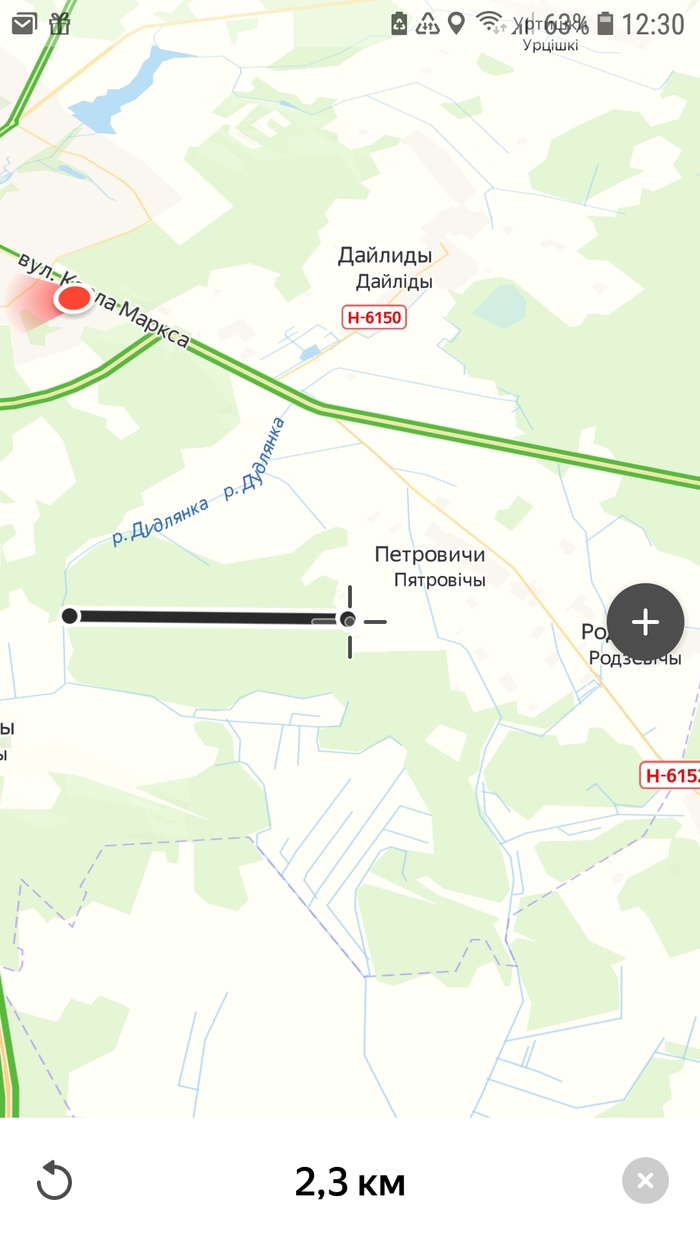This screenshot has height=1244, width=700.
Task: Add a new ruler point with plus button
Action: click(645, 622)
